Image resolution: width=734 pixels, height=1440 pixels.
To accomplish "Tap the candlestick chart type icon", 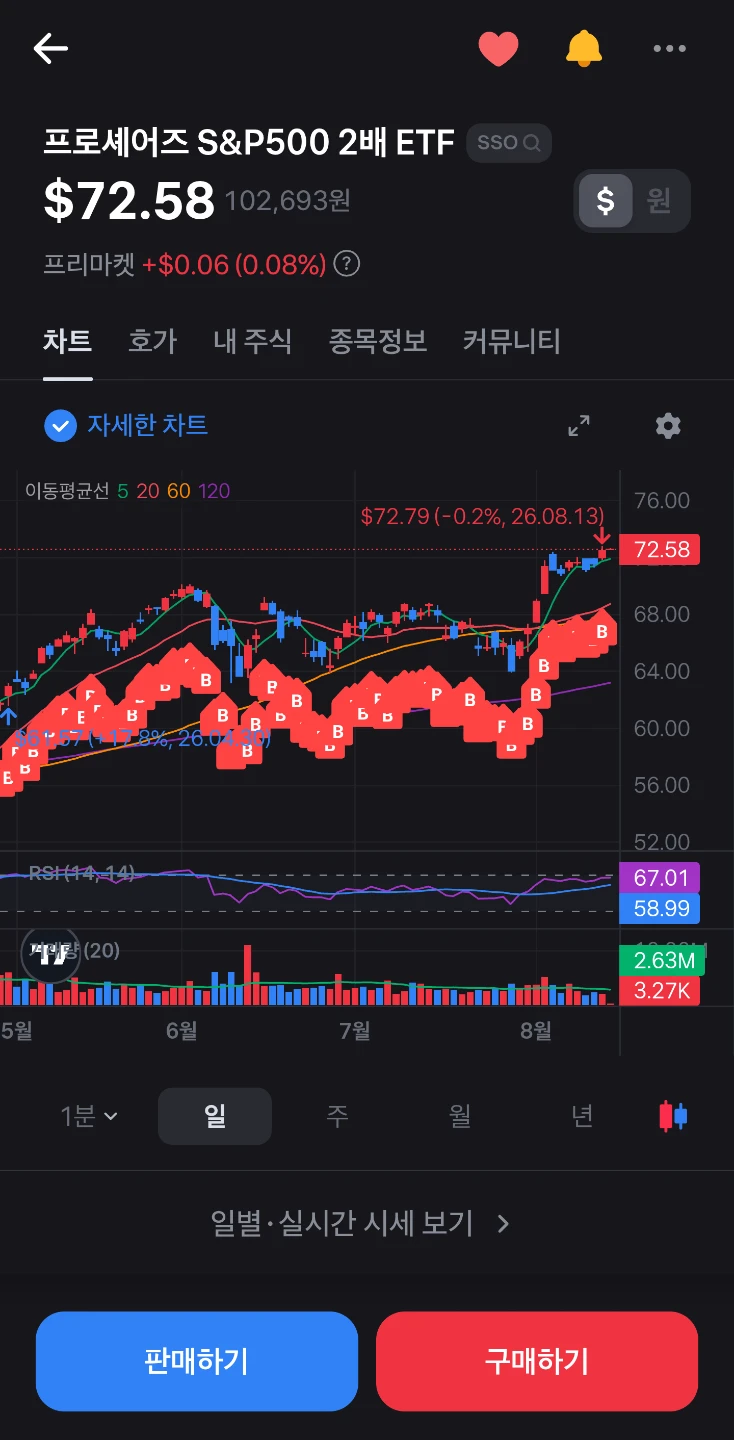I will pos(673,1116).
